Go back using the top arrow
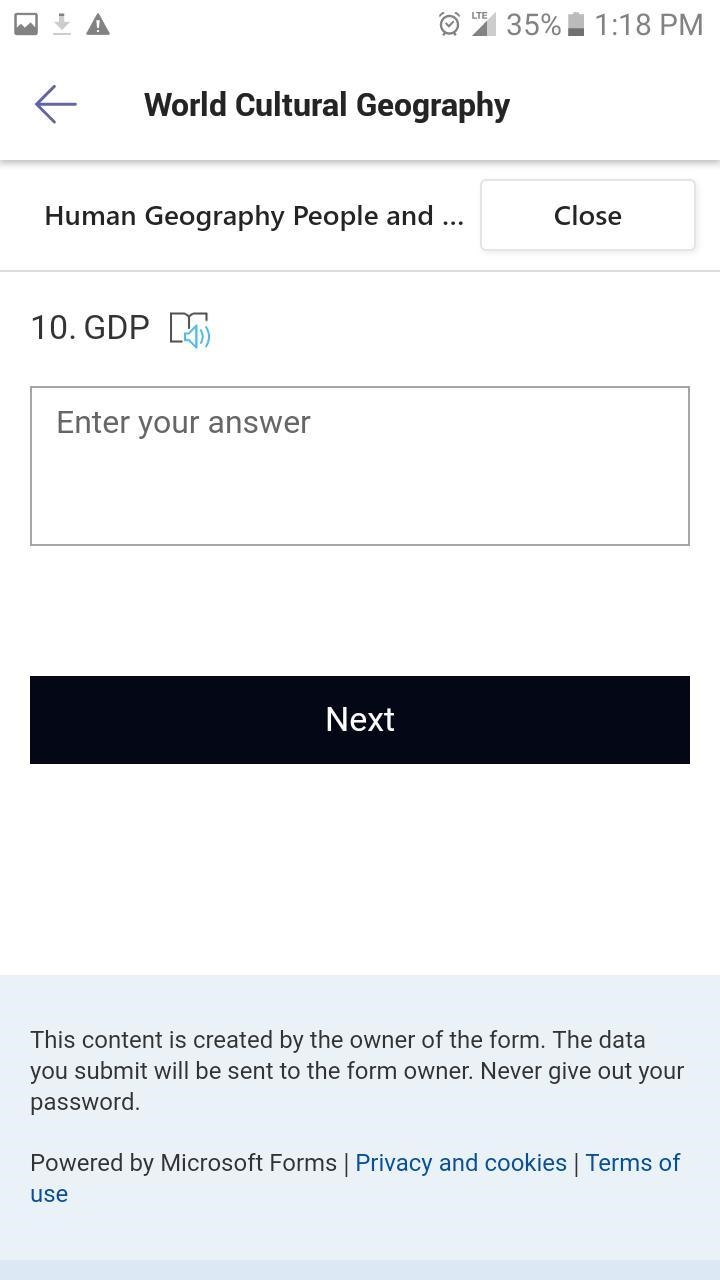Screen dimensions: 720x1280 point(56,104)
